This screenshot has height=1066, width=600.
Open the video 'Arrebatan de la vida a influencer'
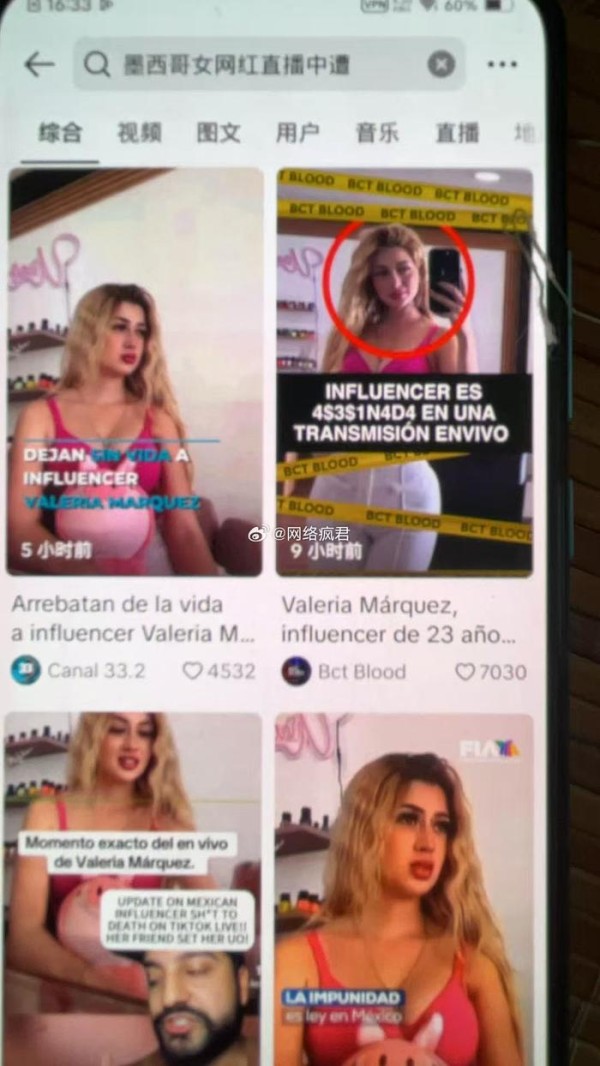[135, 372]
